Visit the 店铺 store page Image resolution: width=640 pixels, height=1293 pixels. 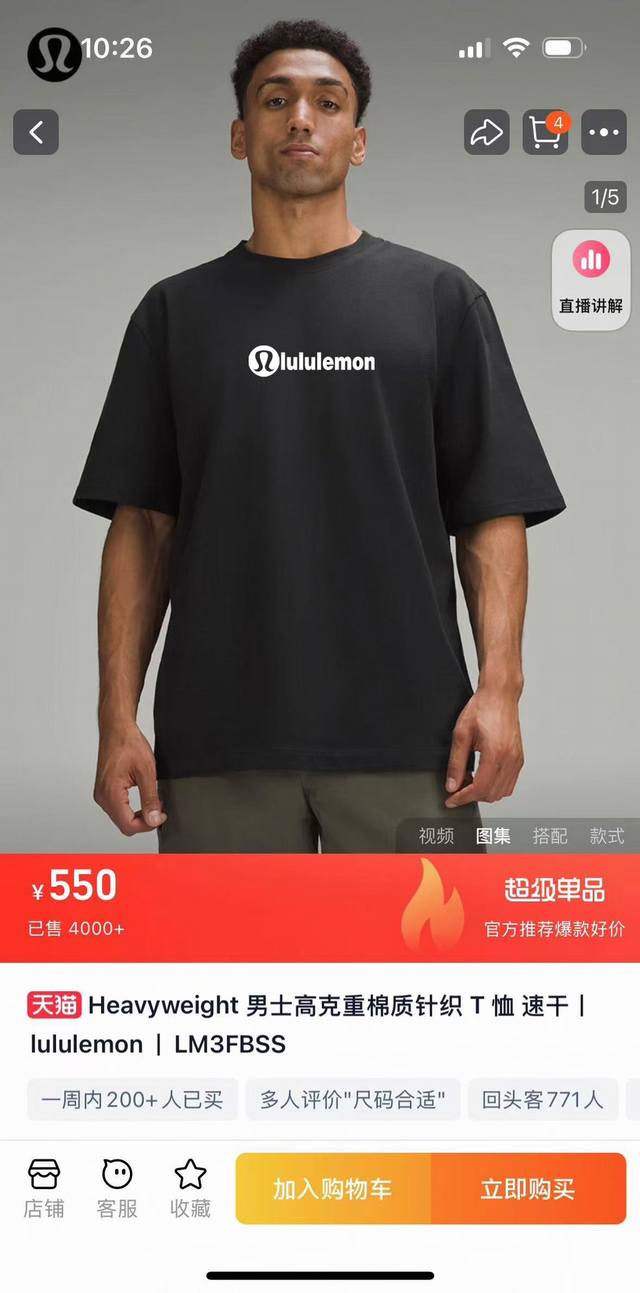pyautogui.click(x=44, y=1188)
